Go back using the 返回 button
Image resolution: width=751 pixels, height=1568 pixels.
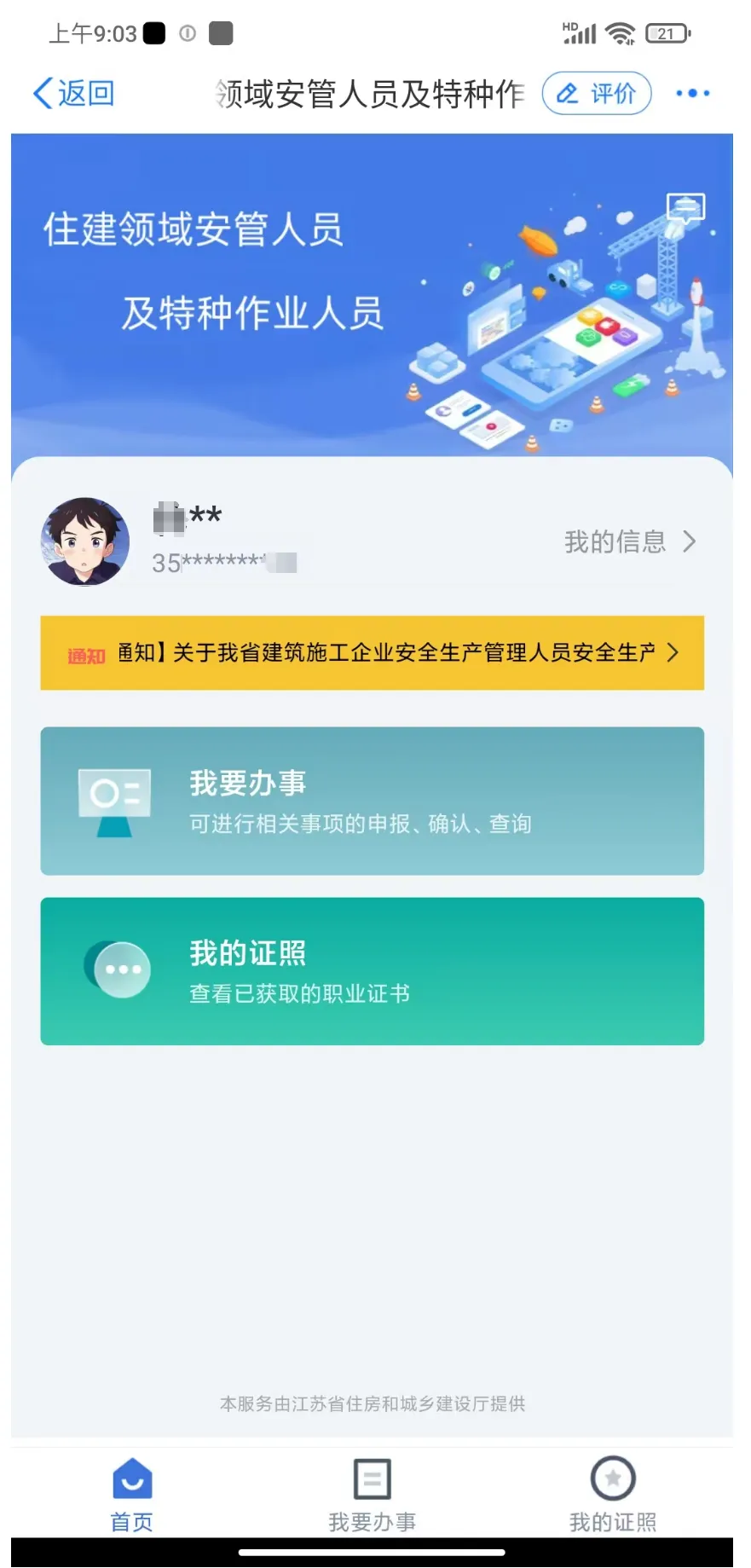pyautogui.click(x=73, y=93)
